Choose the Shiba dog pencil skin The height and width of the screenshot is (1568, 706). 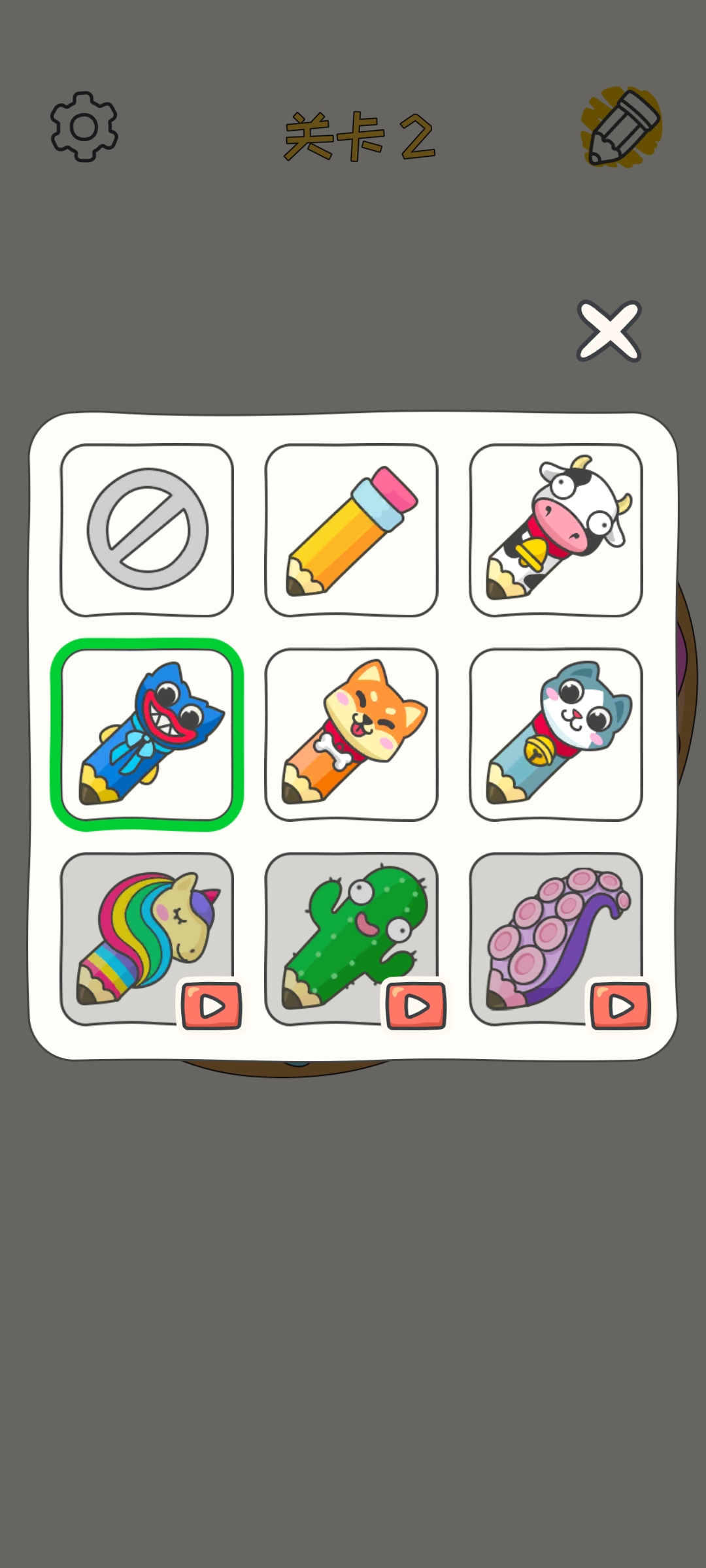click(x=352, y=734)
